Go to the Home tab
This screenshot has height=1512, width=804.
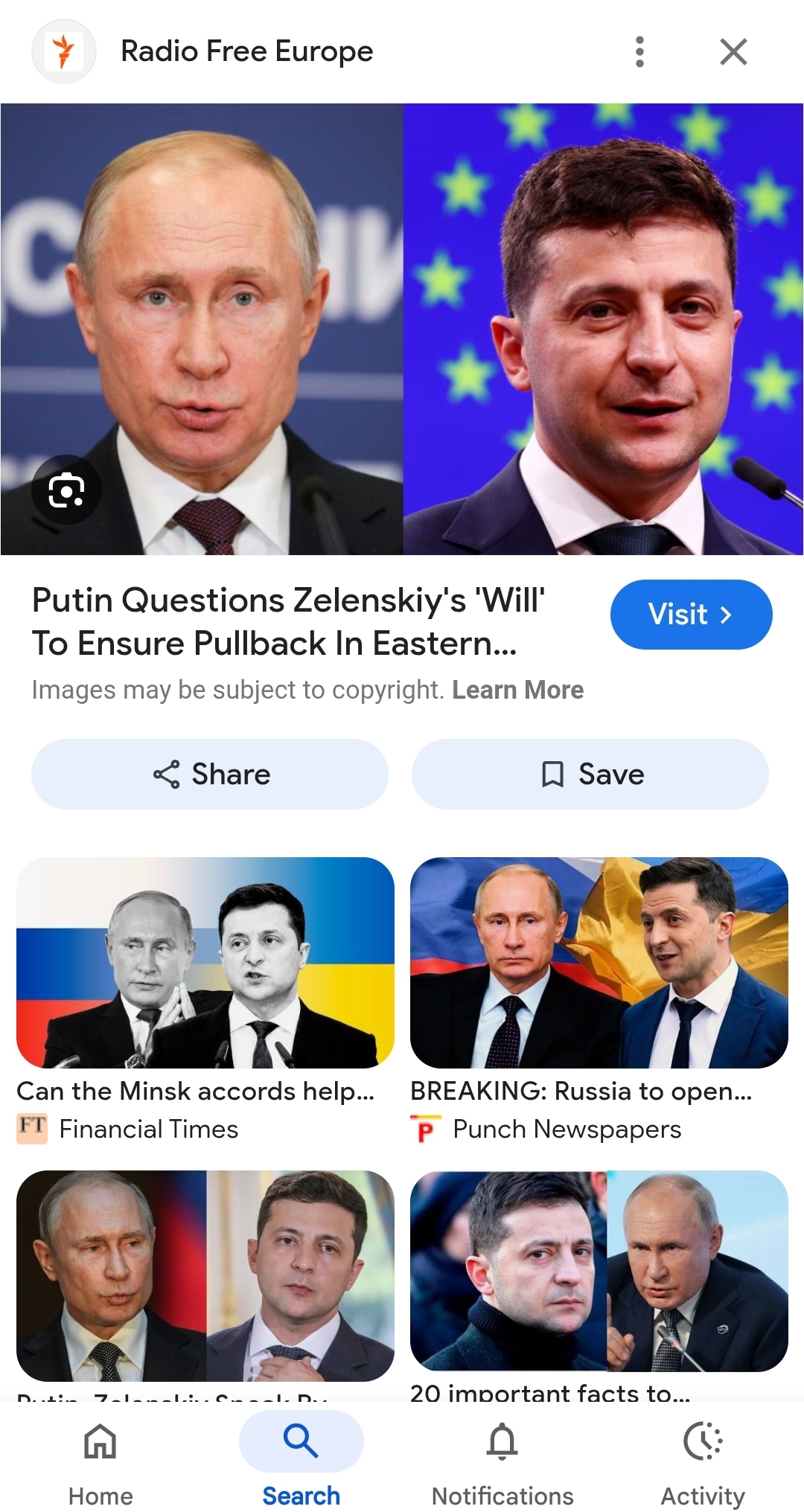(x=100, y=1460)
